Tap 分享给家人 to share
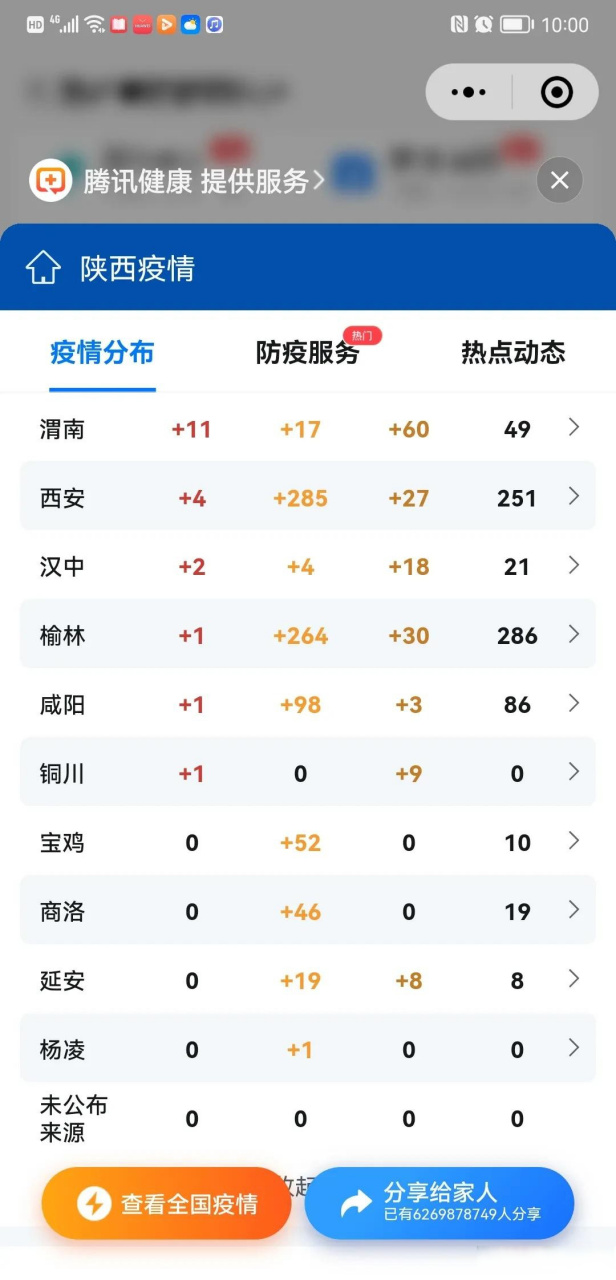Viewport: 616px width, 1280px height. coord(439,1204)
